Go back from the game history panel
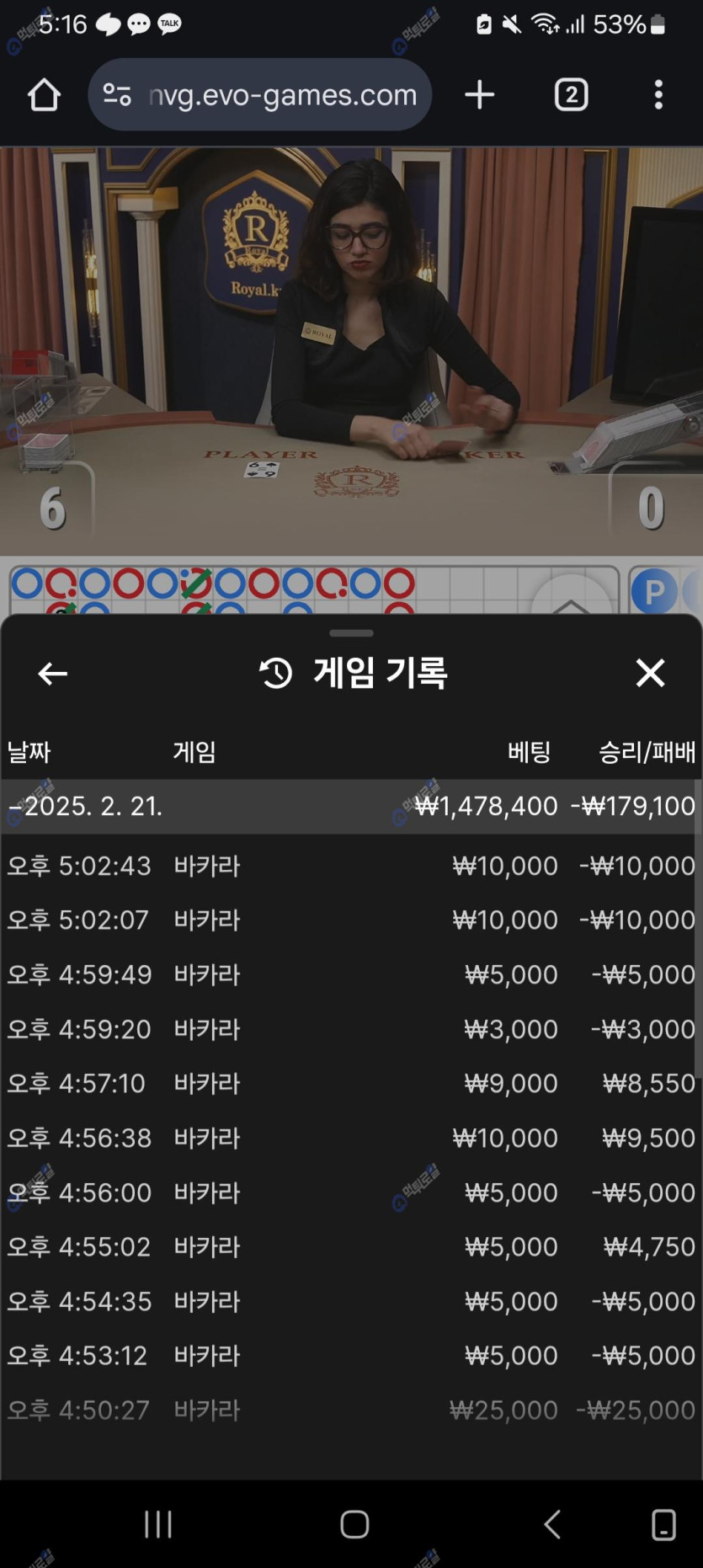The height and width of the screenshot is (1568, 703). (x=52, y=673)
